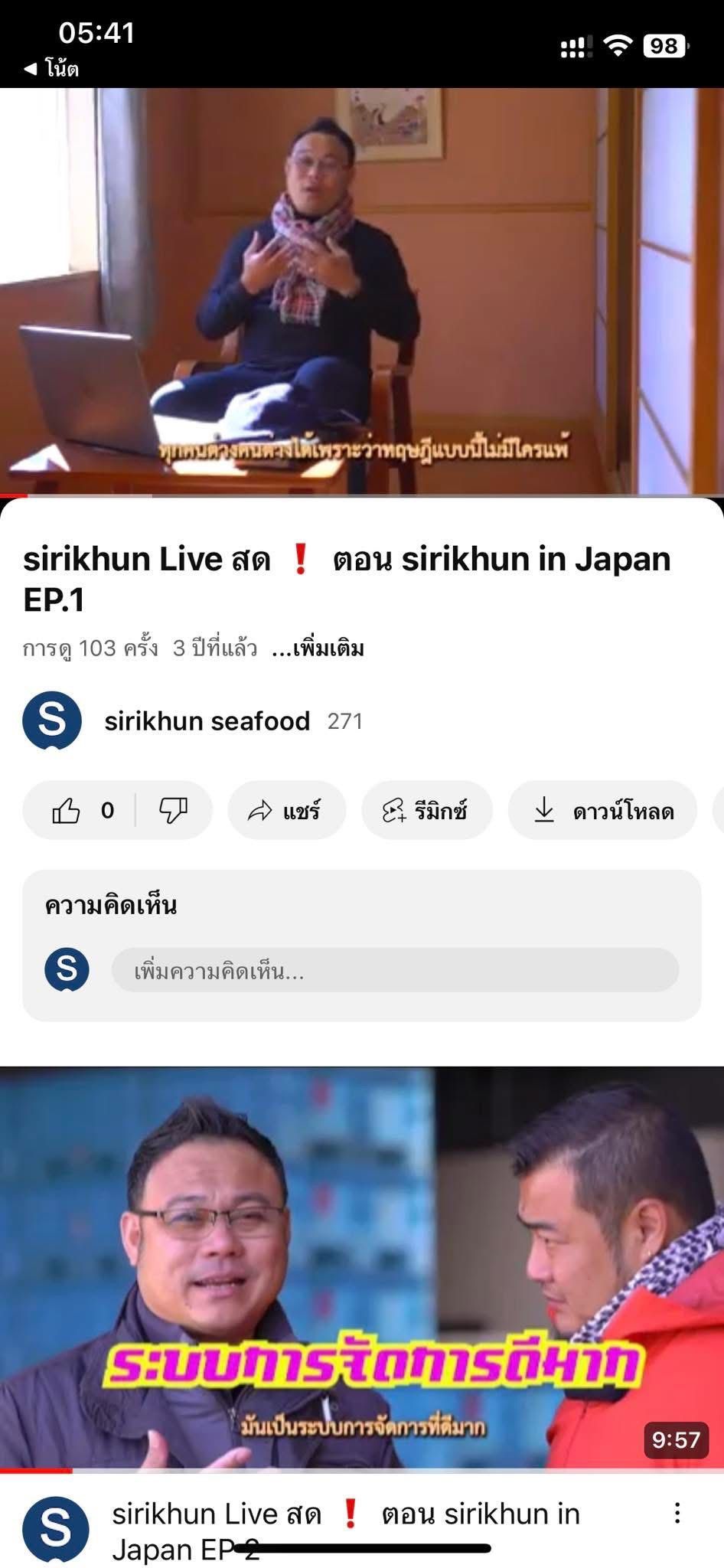The width and height of the screenshot is (724, 1568).
Task: Download the video with ดาวน์โหลด
Action: pyautogui.click(x=602, y=810)
